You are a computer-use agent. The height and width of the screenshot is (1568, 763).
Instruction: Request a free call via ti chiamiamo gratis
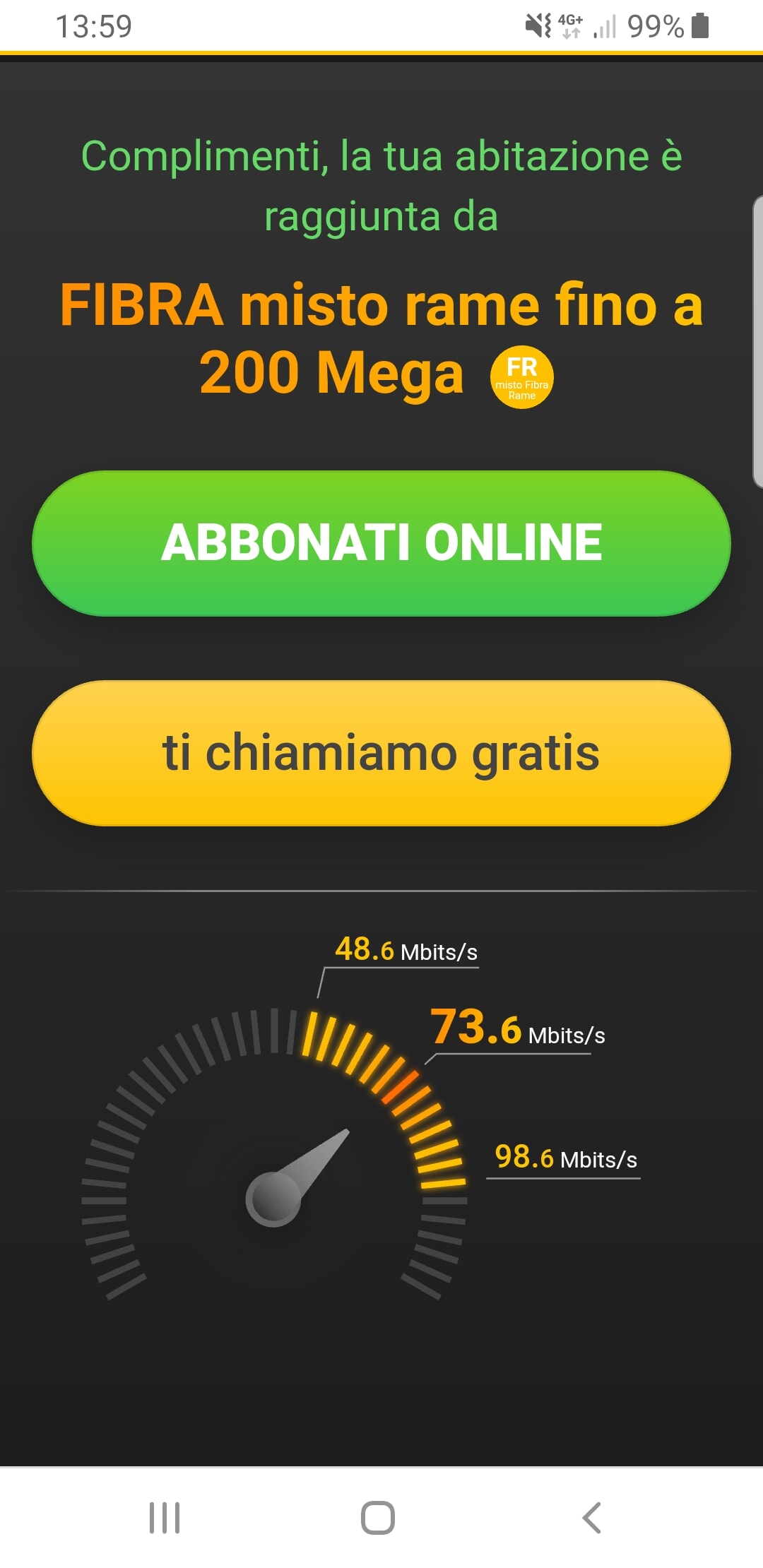click(x=381, y=753)
